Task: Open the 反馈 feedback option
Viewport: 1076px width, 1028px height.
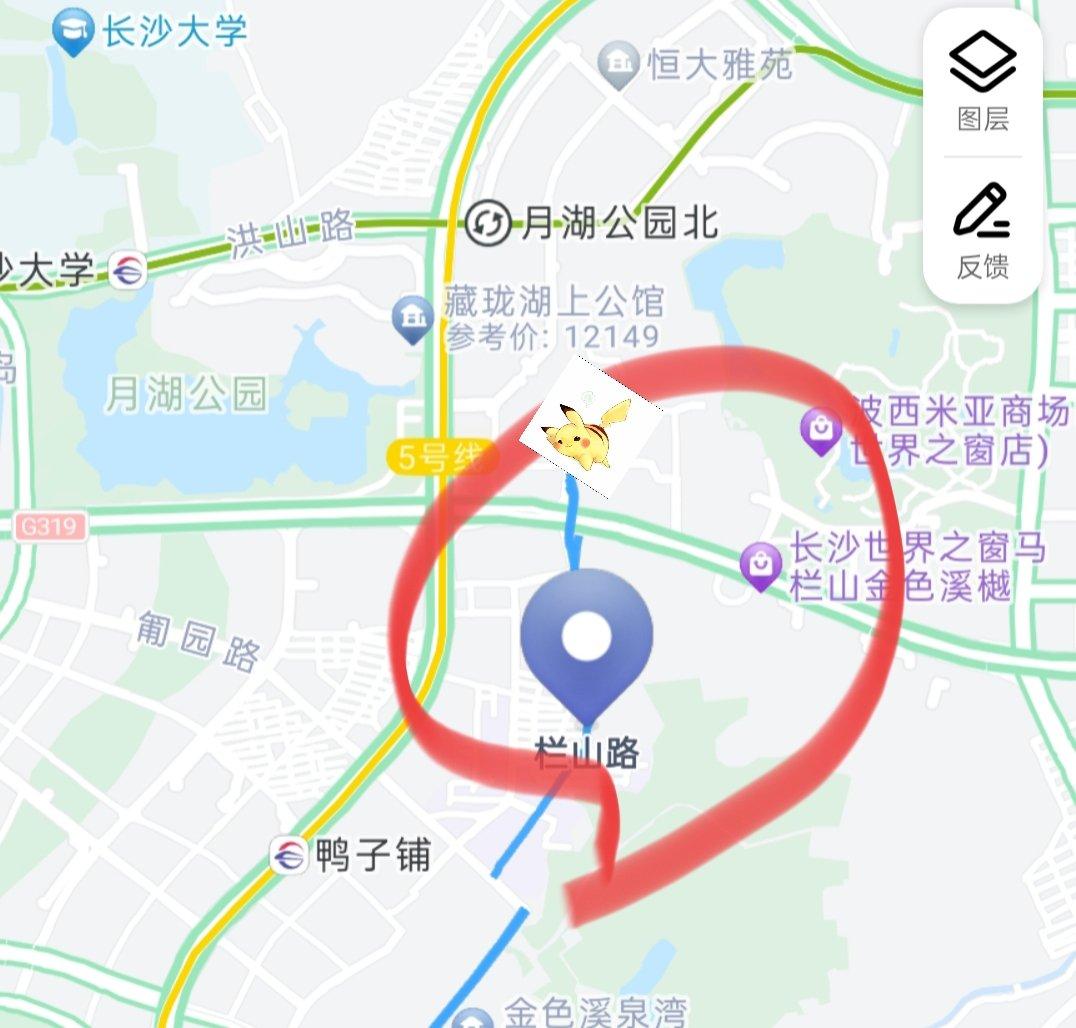Action: 982,228
